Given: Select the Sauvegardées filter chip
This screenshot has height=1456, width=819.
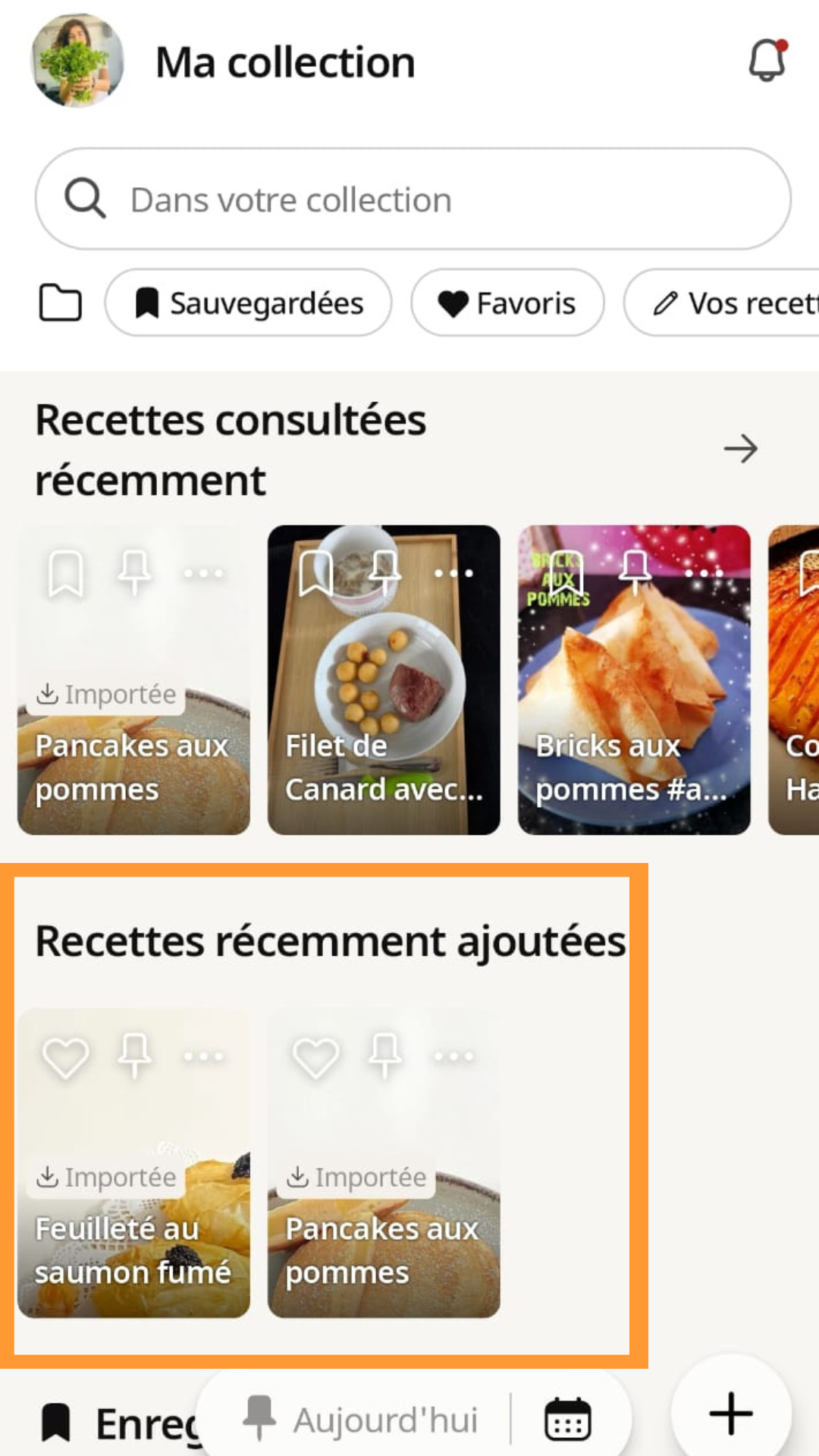Looking at the screenshot, I should 249,303.
